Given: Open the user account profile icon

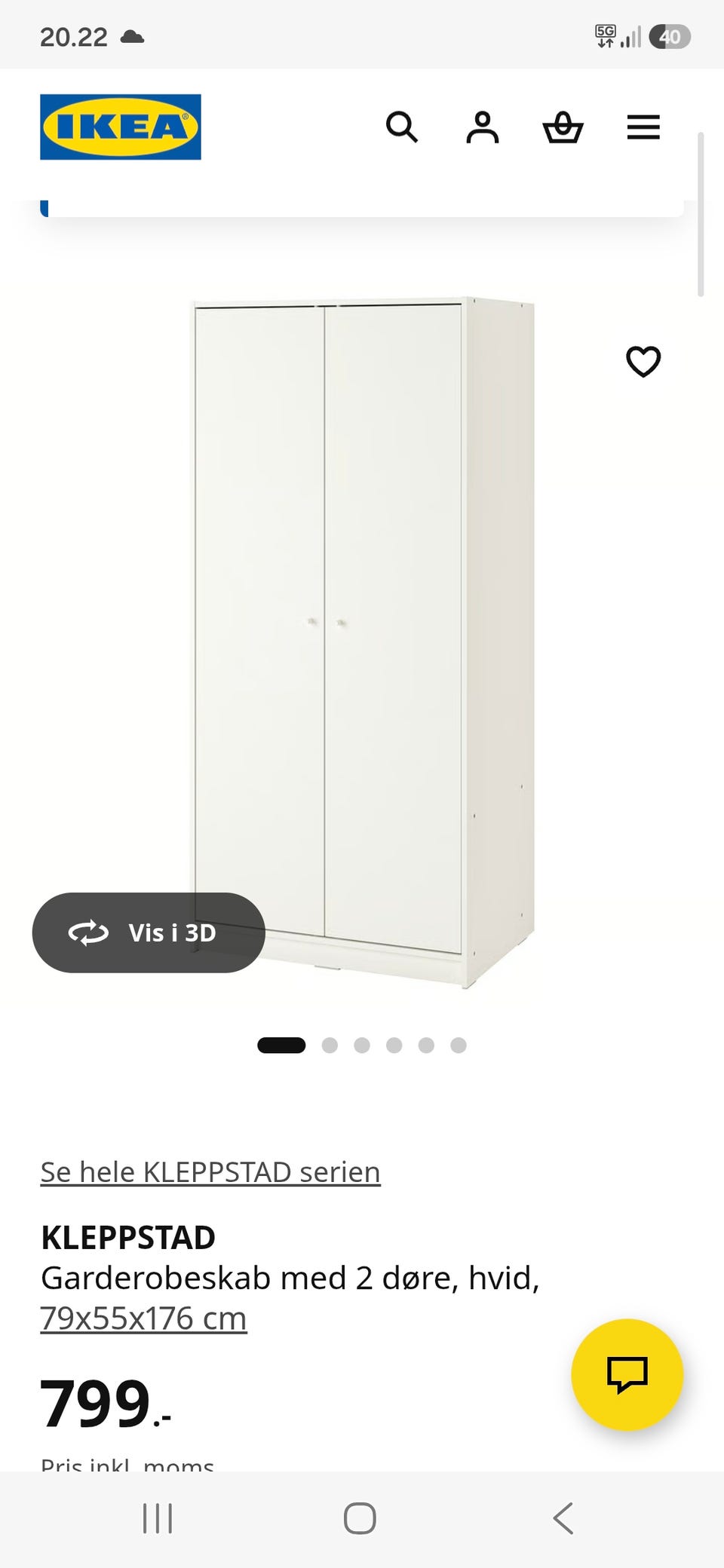Looking at the screenshot, I should (x=483, y=127).
